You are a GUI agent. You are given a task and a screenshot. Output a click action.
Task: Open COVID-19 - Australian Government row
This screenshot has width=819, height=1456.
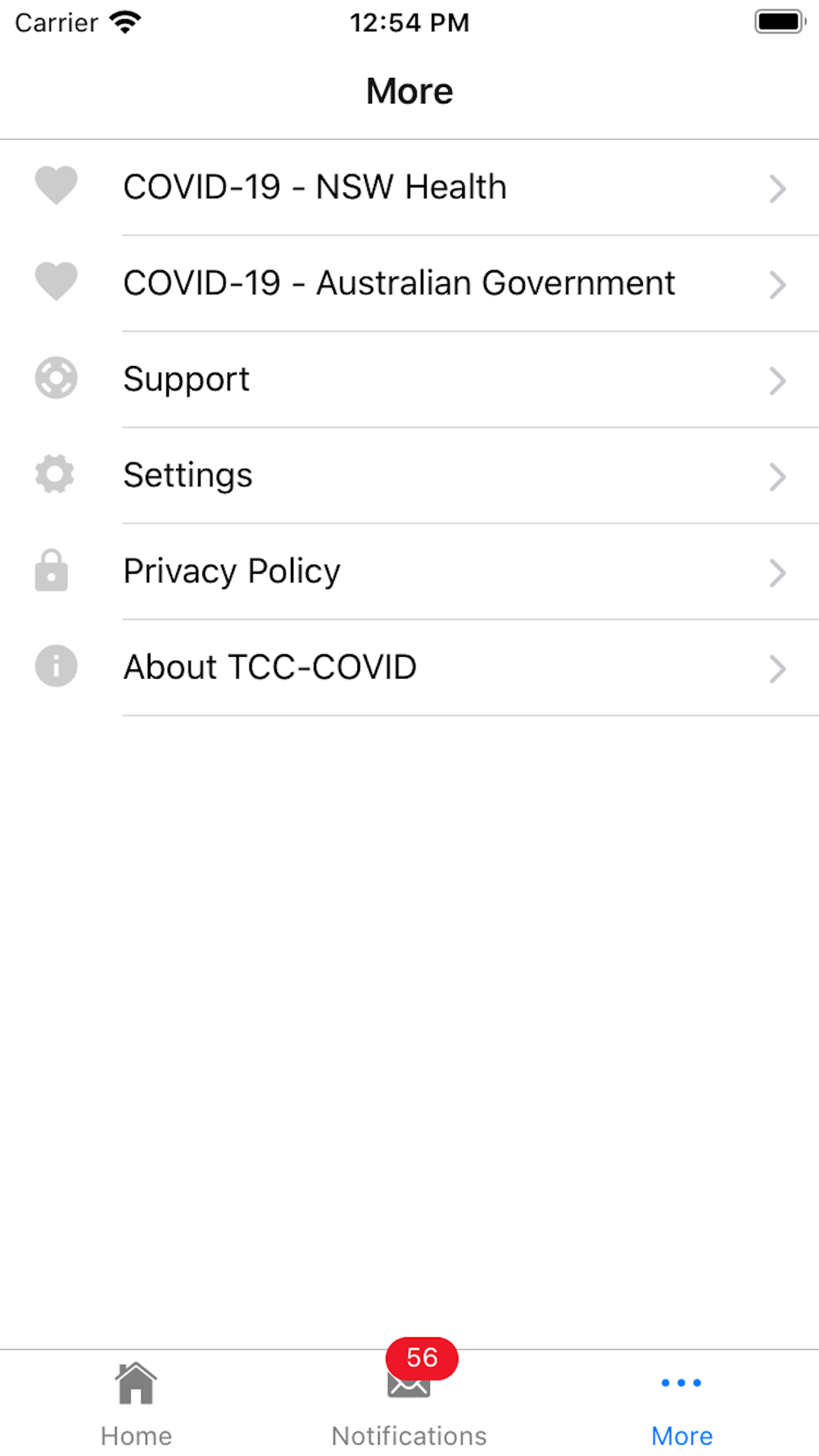(409, 283)
